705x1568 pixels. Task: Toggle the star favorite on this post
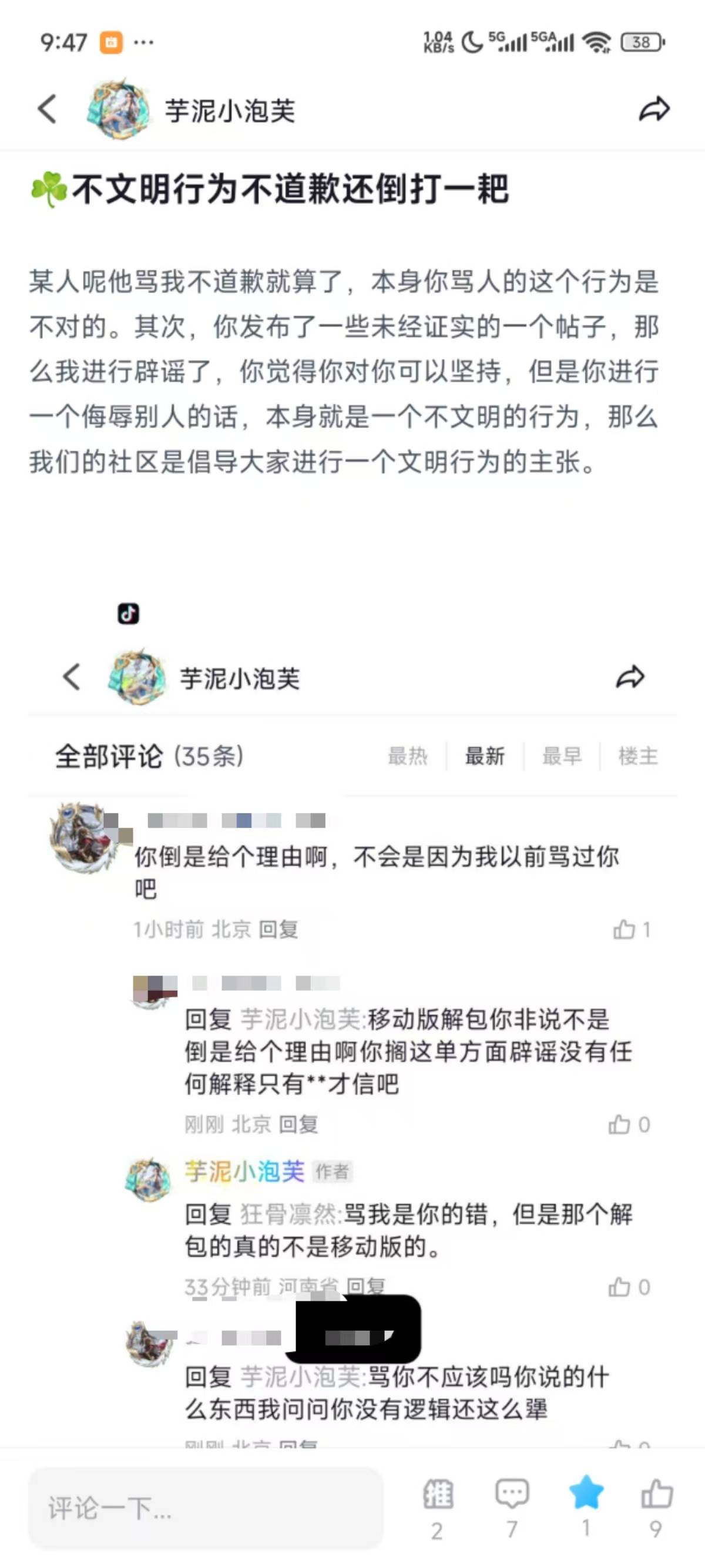click(586, 1494)
